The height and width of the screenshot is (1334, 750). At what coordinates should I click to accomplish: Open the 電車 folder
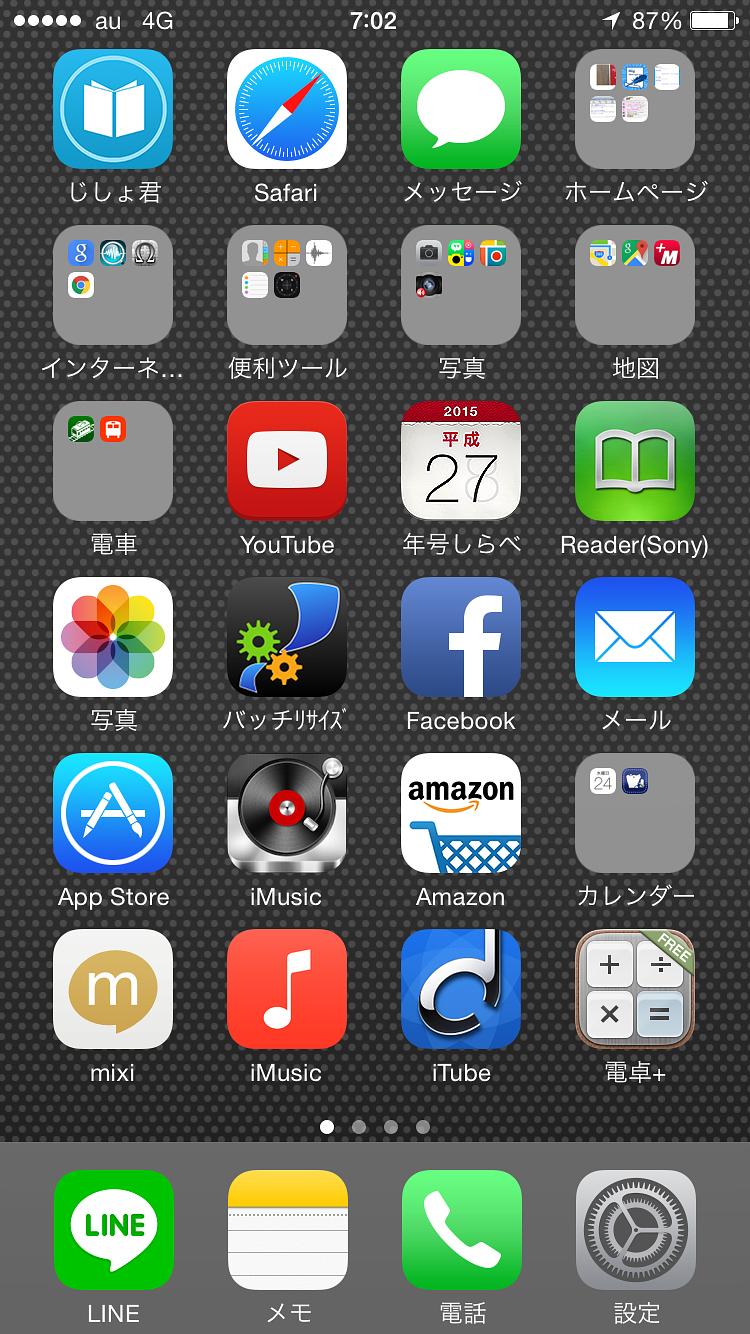coord(113,461)
